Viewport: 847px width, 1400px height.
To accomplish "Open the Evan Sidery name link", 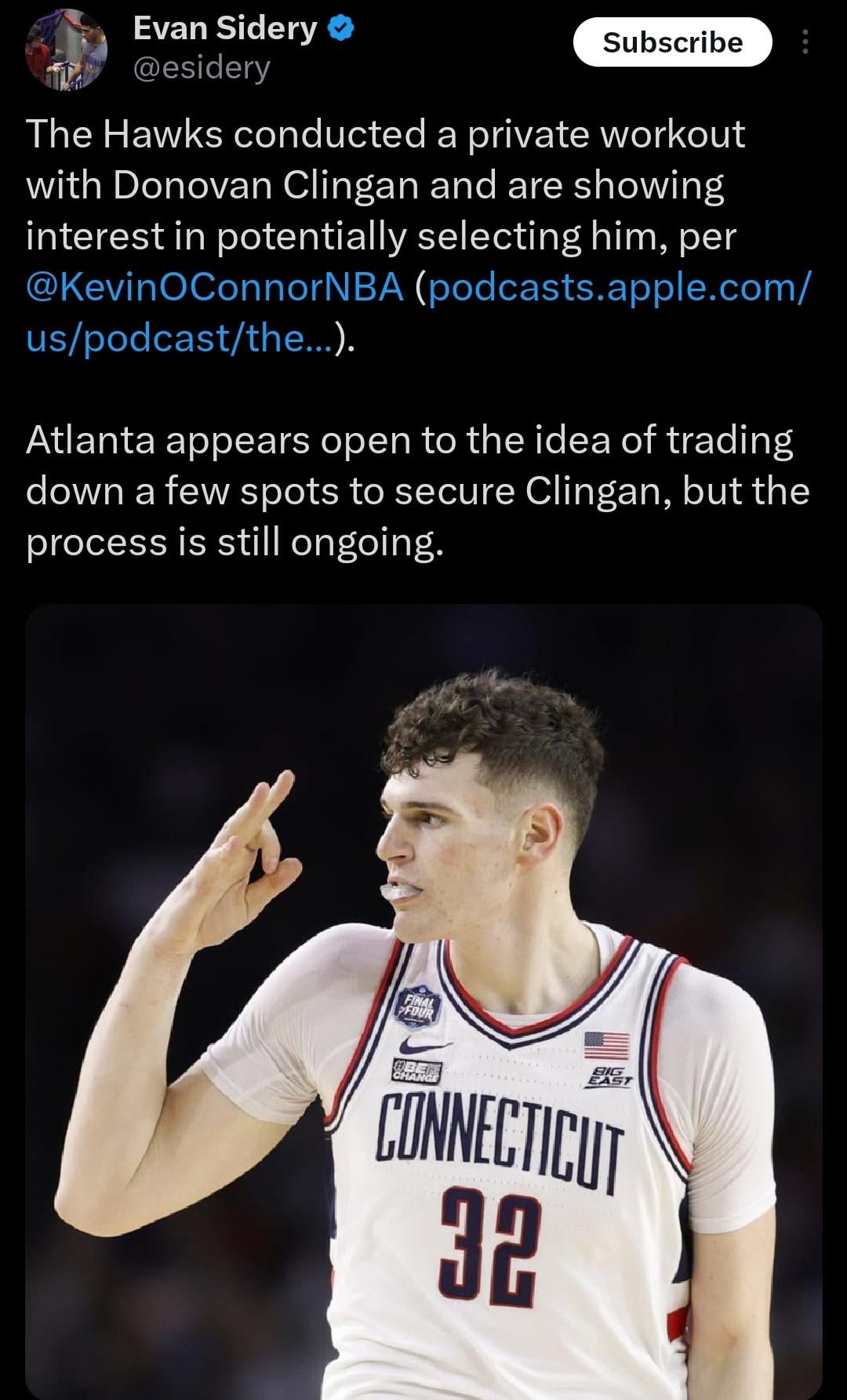I will pos(225,28).
